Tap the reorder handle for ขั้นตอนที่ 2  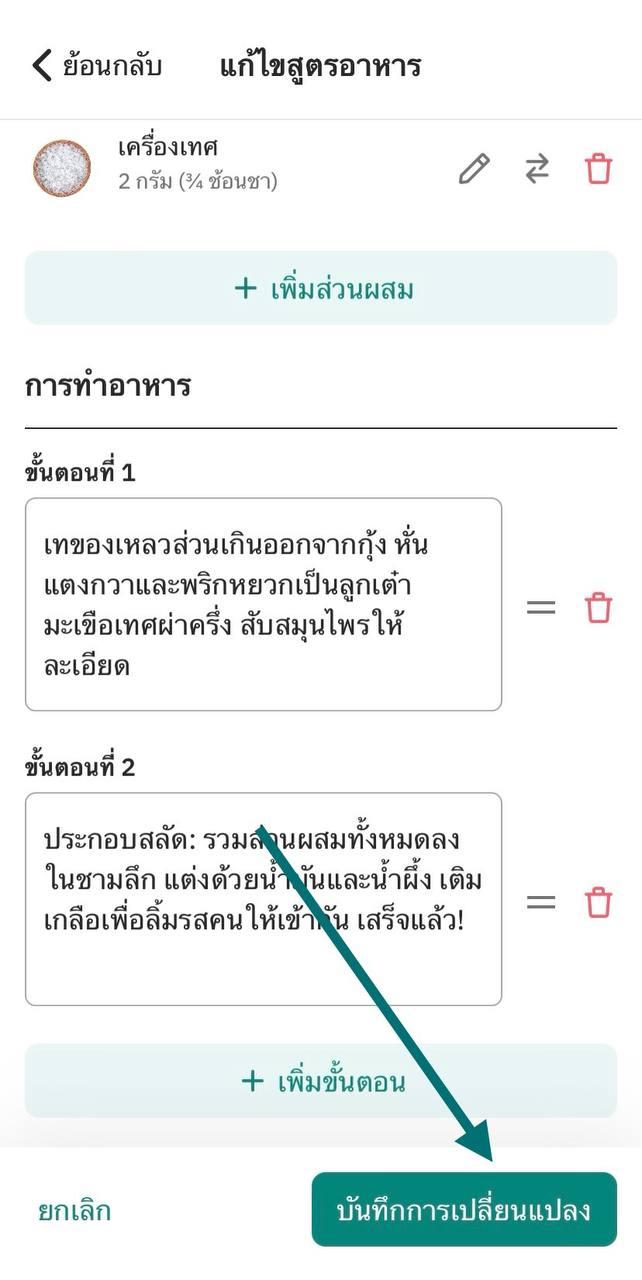coord(541,902)
